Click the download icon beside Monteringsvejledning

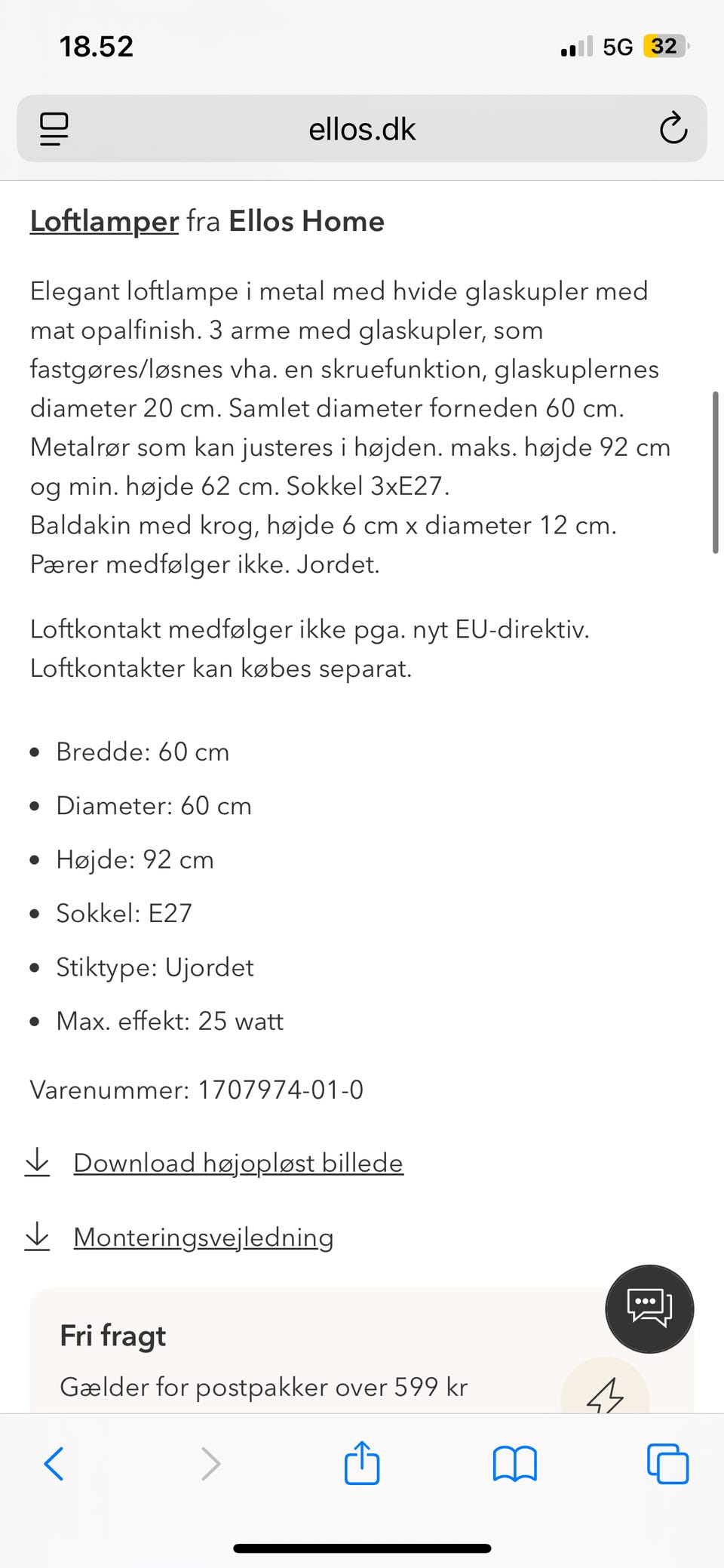click(x=37, y=1236)
